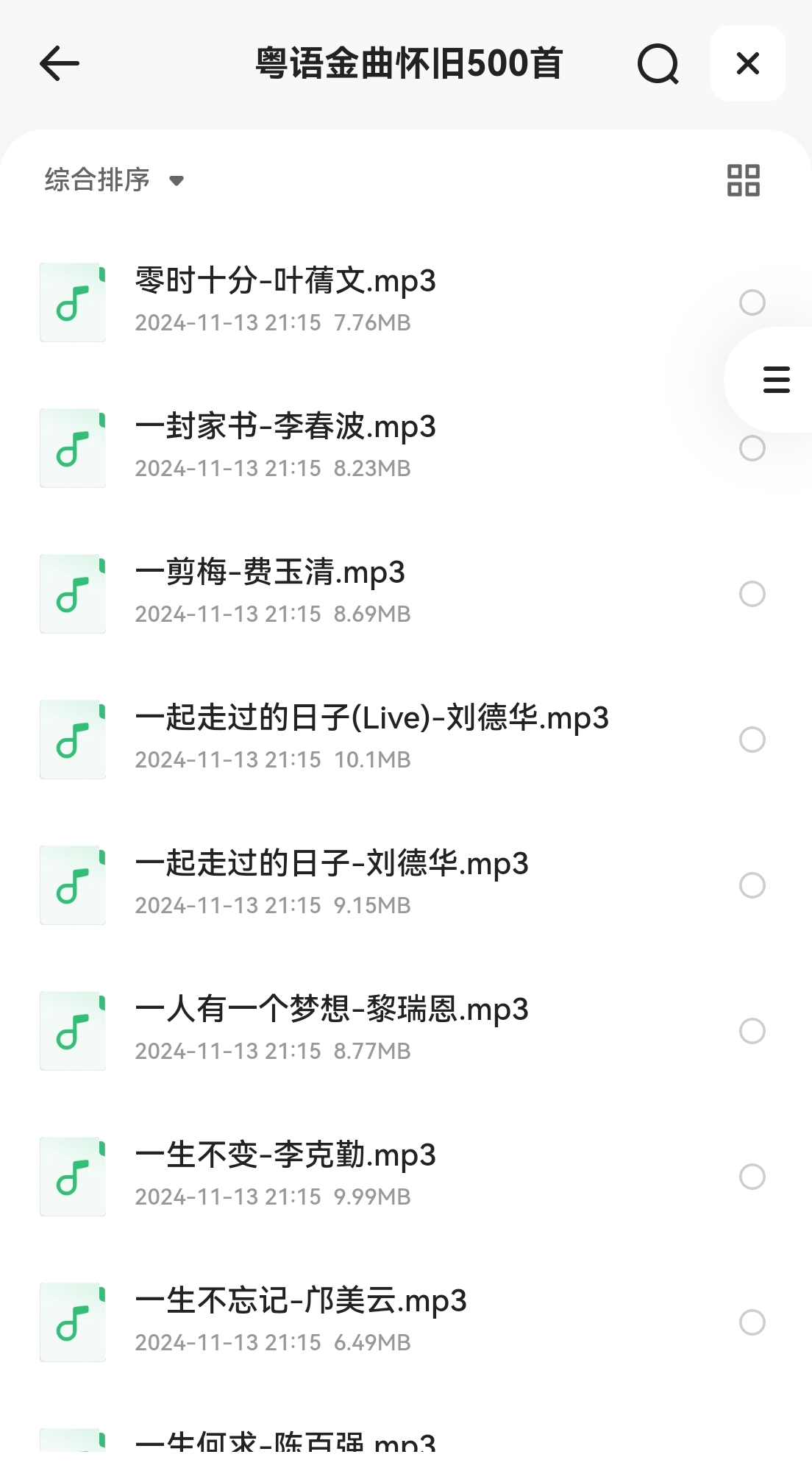
Task: Open search in this folder
Action: pyautogui.click(x=658, y=64)
